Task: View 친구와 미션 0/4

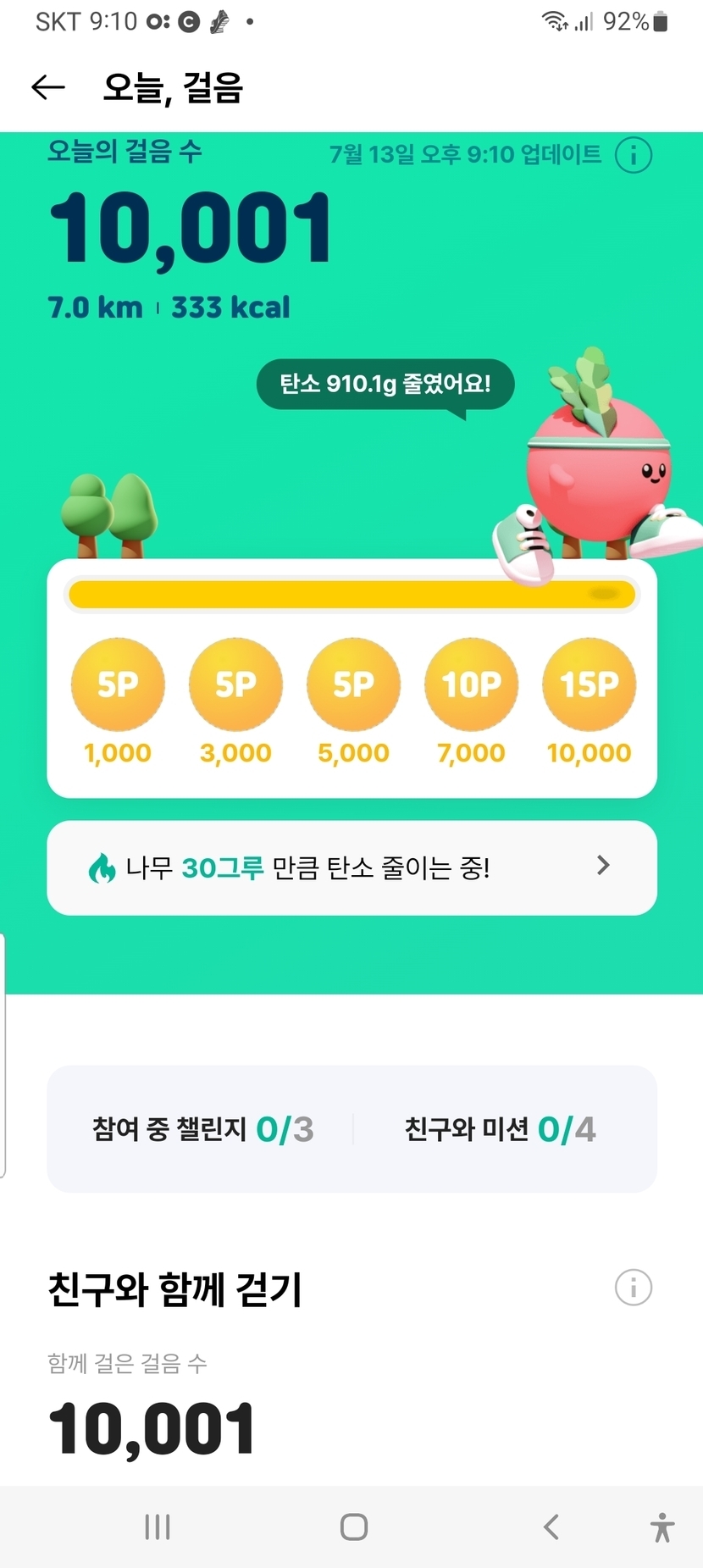Action: click(500, 1129)
